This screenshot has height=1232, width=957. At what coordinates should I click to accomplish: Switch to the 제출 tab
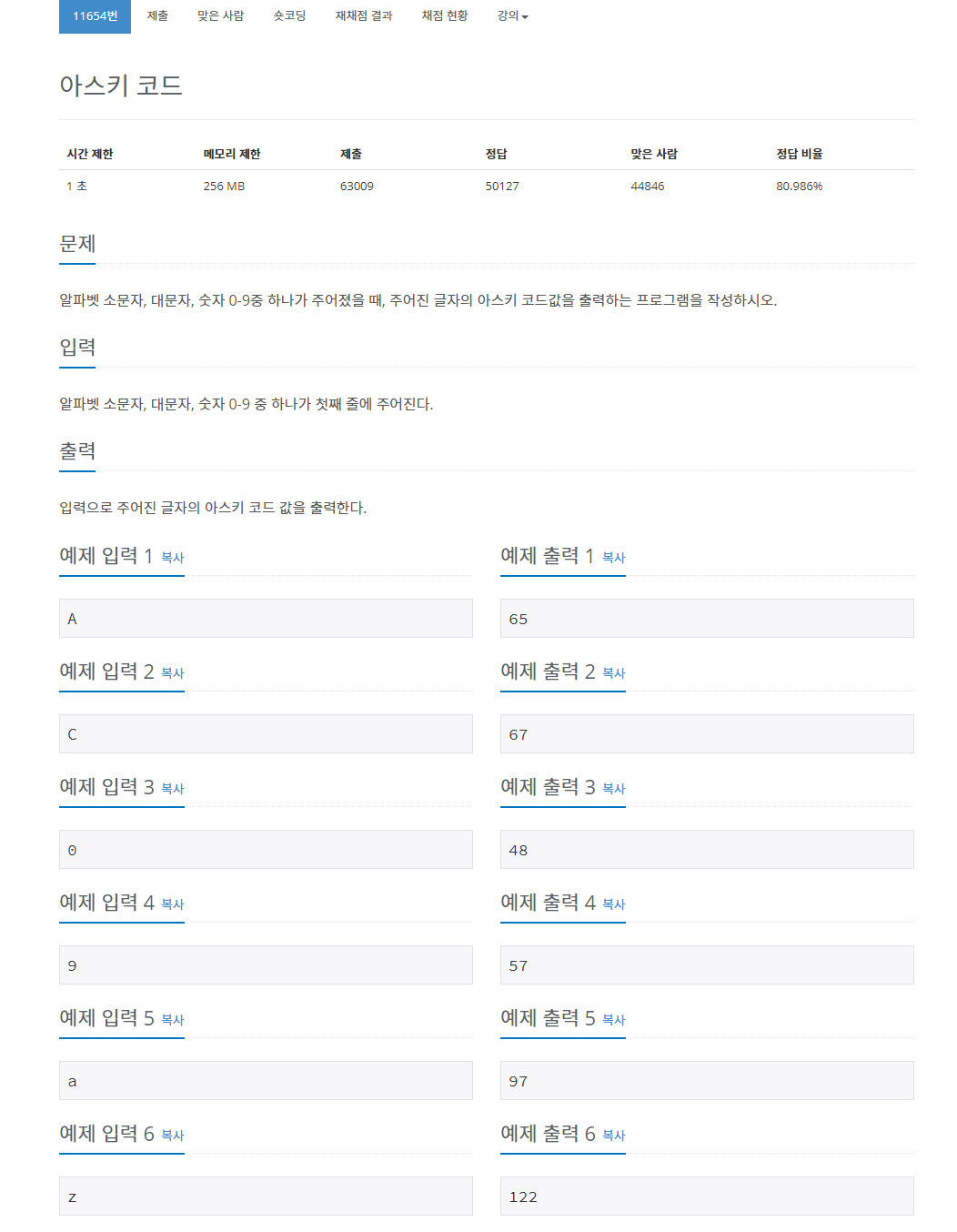[157, 16]
